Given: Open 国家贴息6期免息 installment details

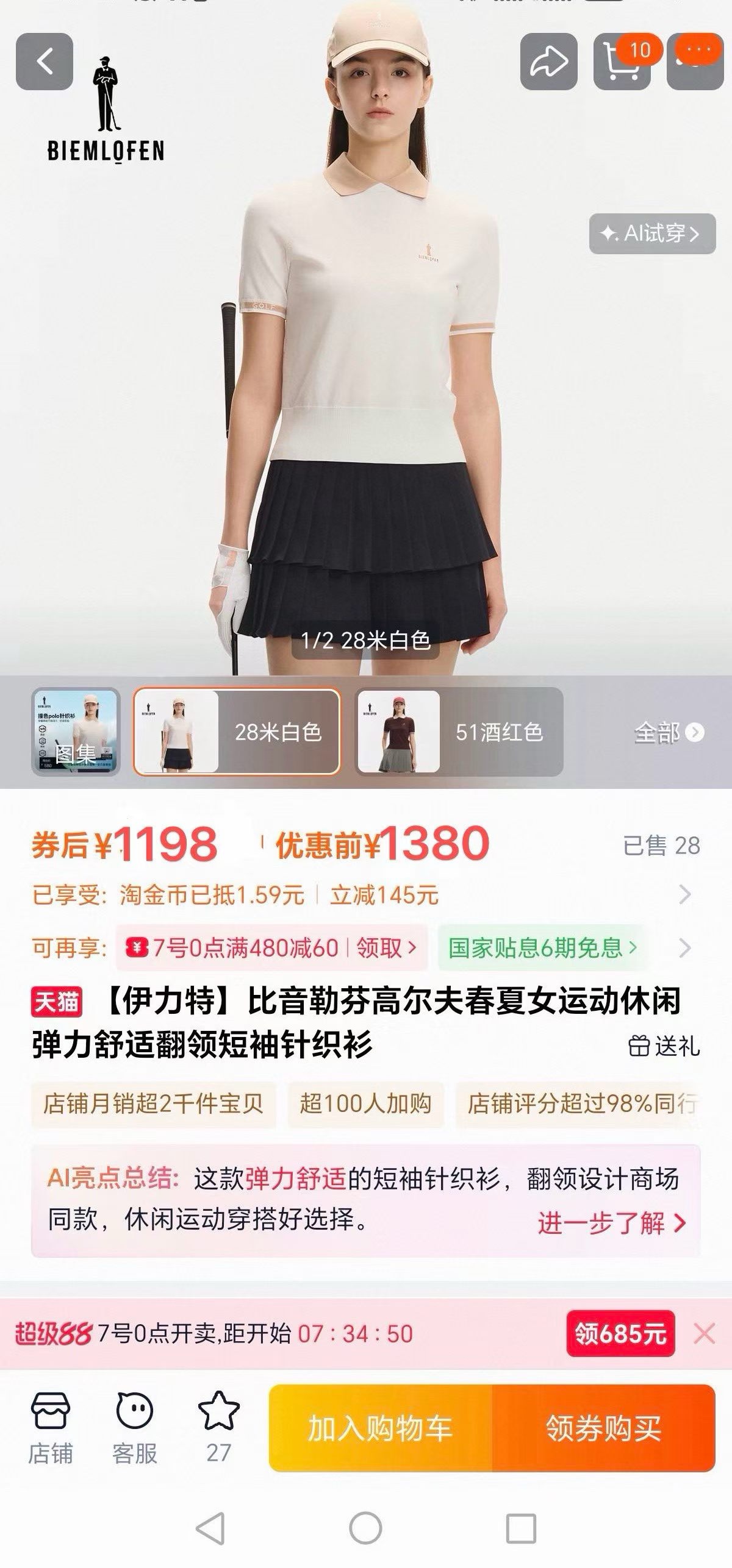Looking at the screenshot, I should 542,948.
